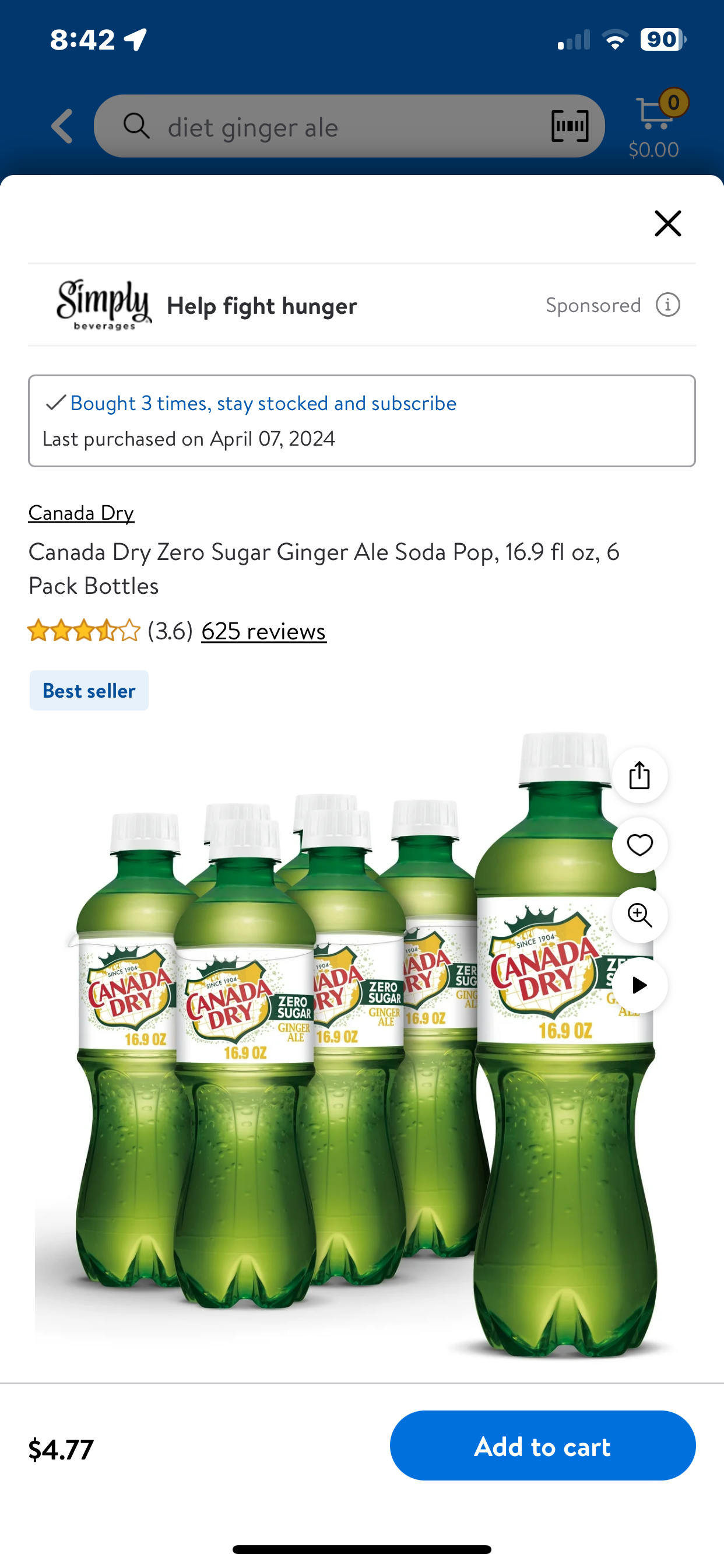Play the product video
This screenshot has height=1568, width=724.
(639, 985)
